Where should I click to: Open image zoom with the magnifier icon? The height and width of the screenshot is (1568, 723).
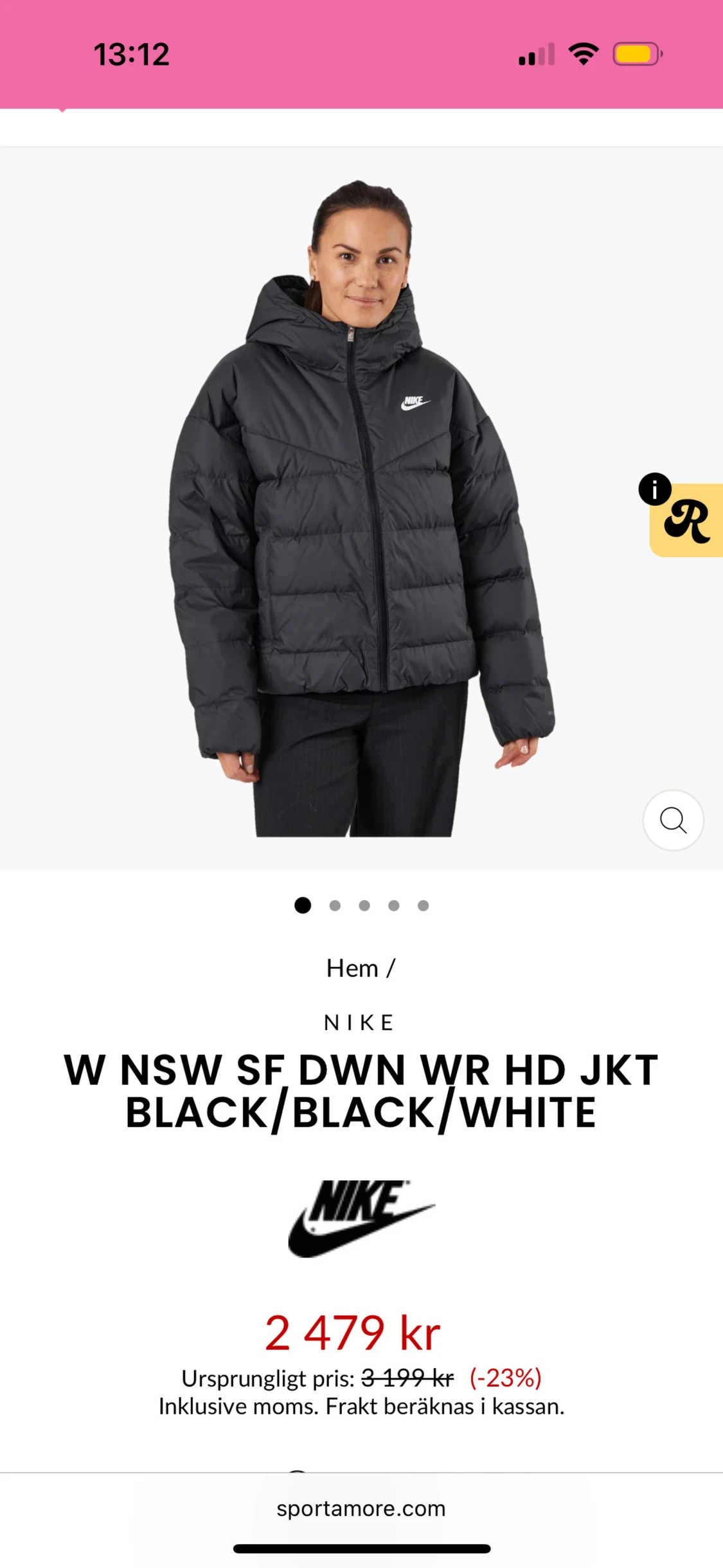[x=673, y=821]
